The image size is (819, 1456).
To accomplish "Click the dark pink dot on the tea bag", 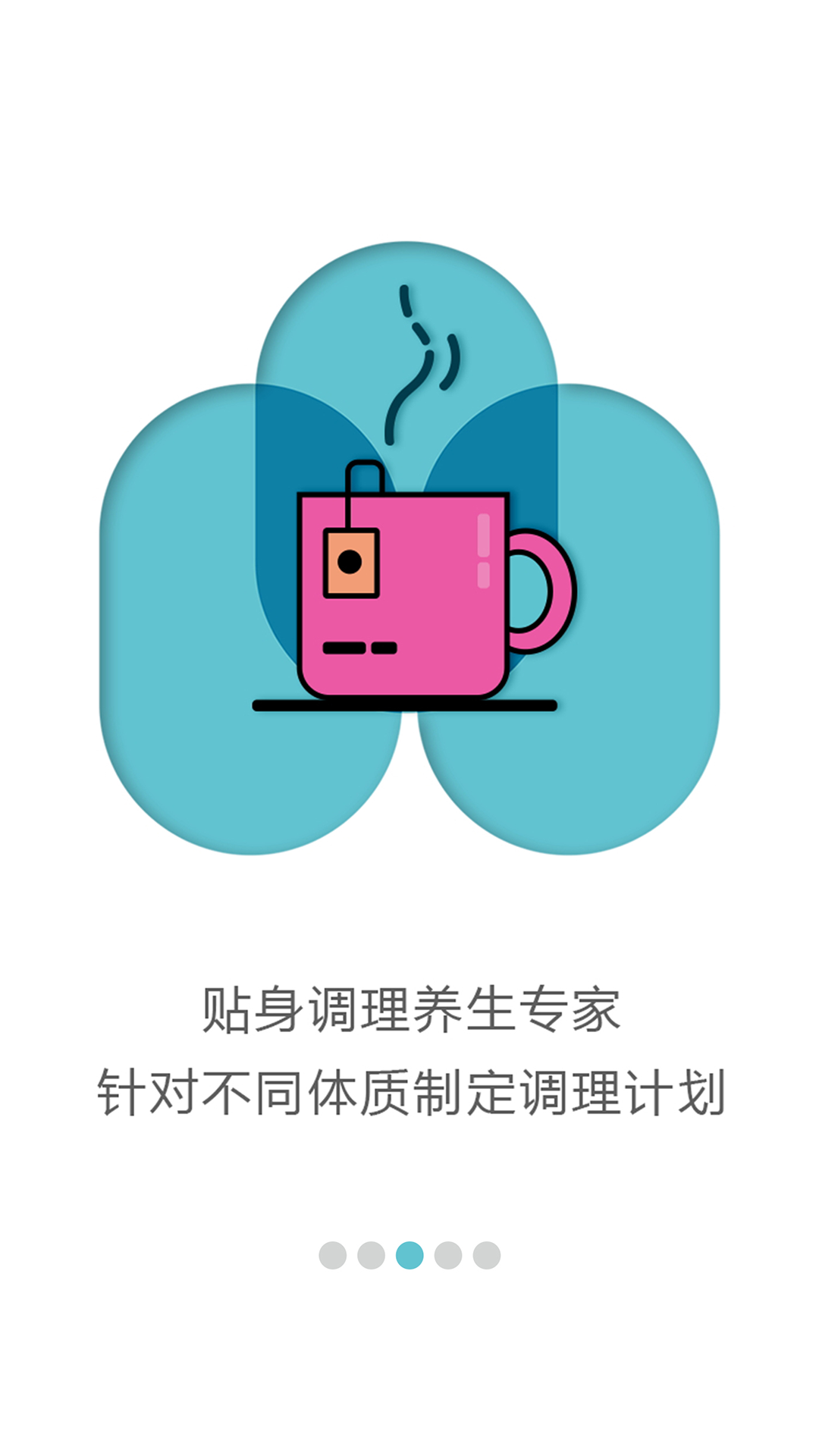I will [350, 563].
